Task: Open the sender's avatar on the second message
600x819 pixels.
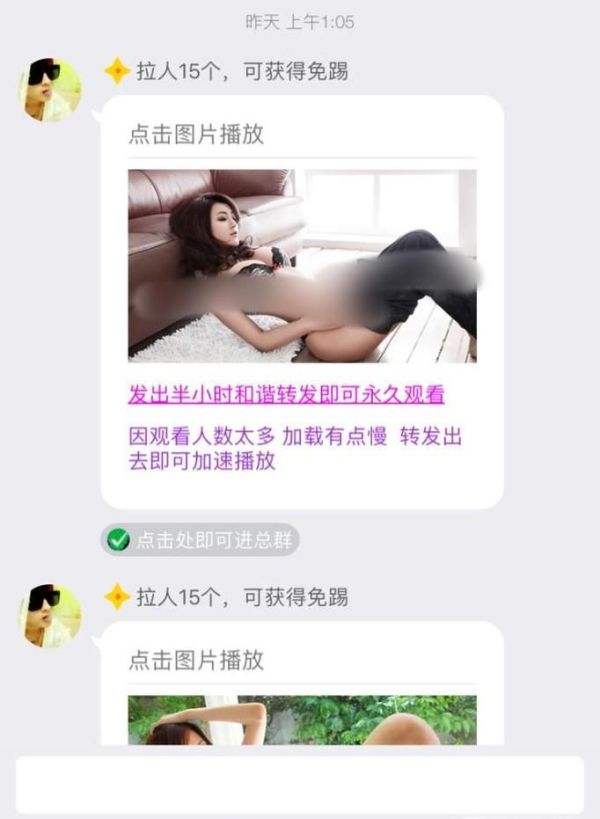Action: click(x=51, y=615)
